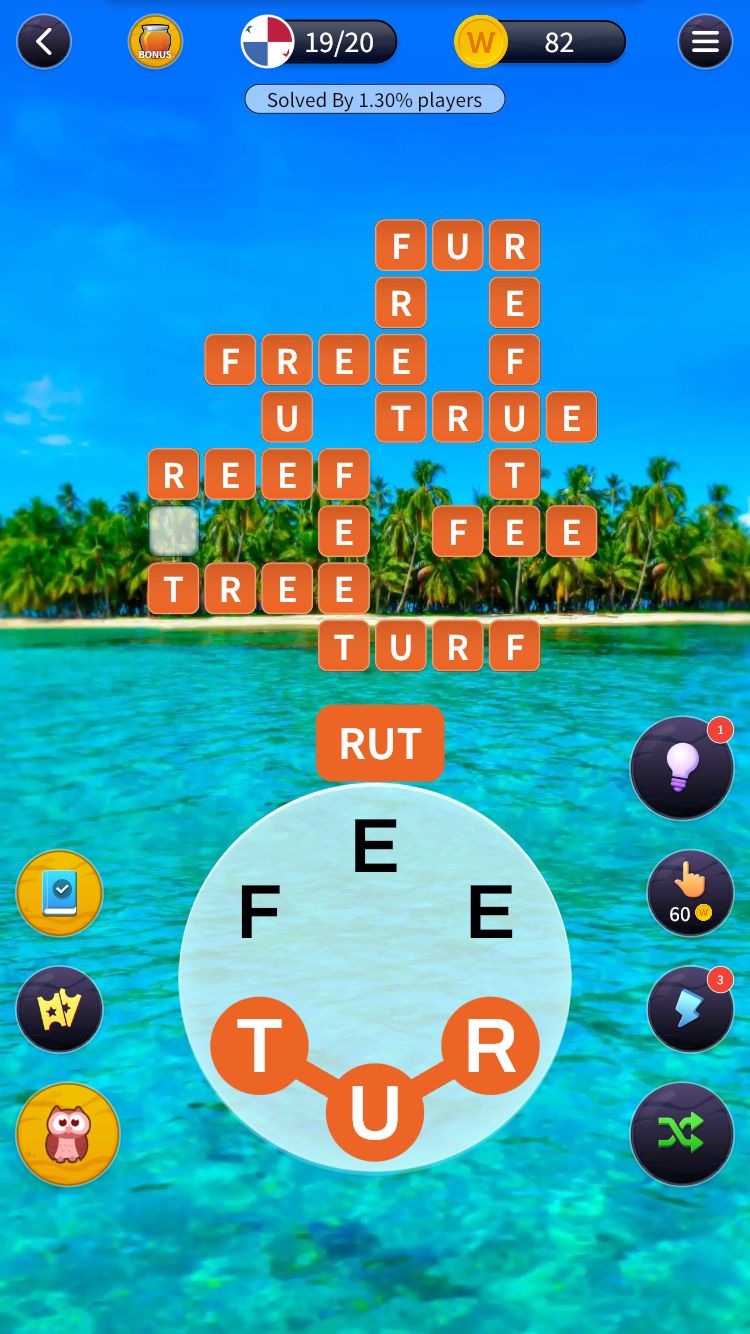Use the lightning bolt power-up
Viewport: 750px width, 1334px height.
[690, 1009]
